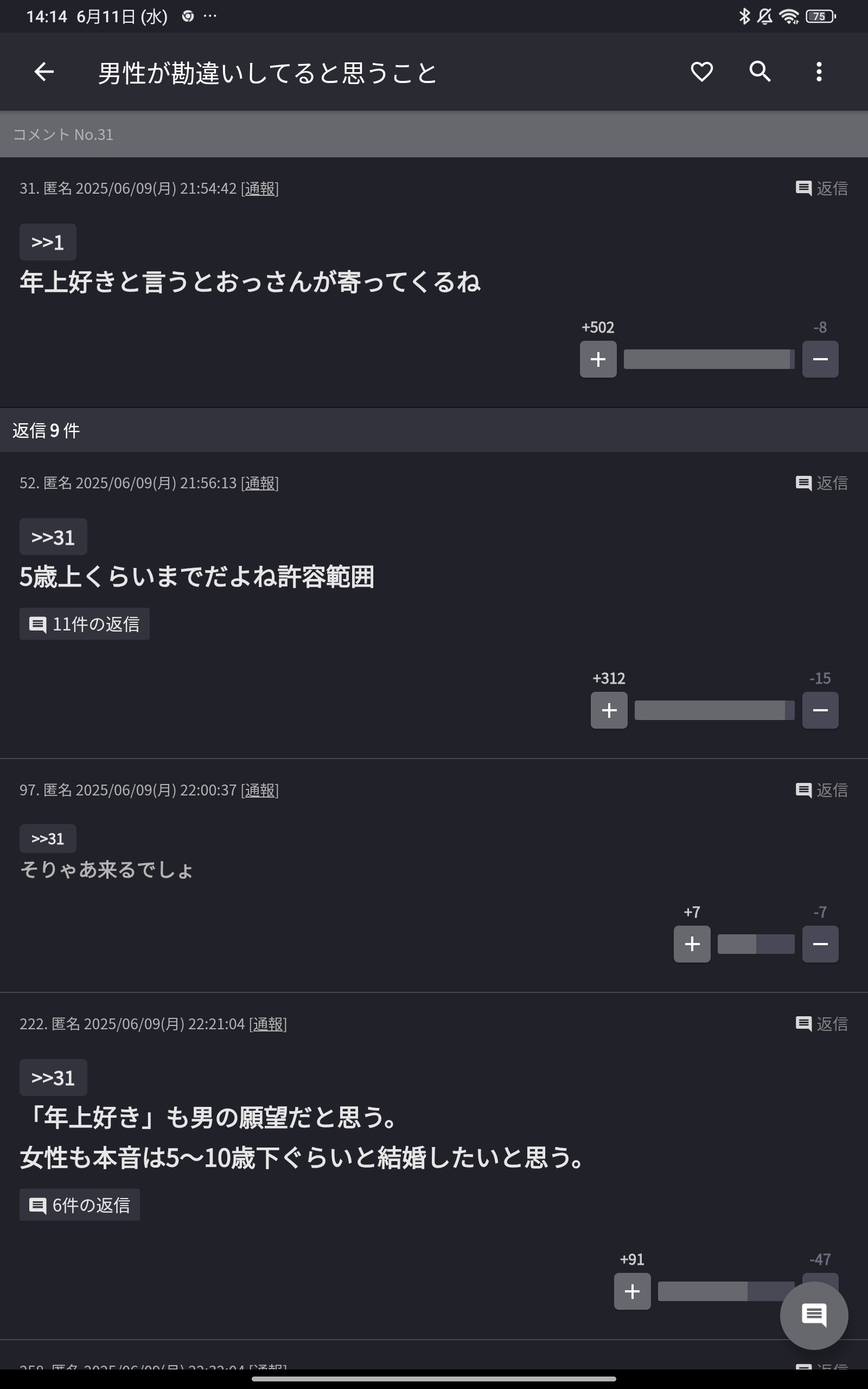
Task: Upvote comment 52 with plus button
Action: (x=609, y=711)
